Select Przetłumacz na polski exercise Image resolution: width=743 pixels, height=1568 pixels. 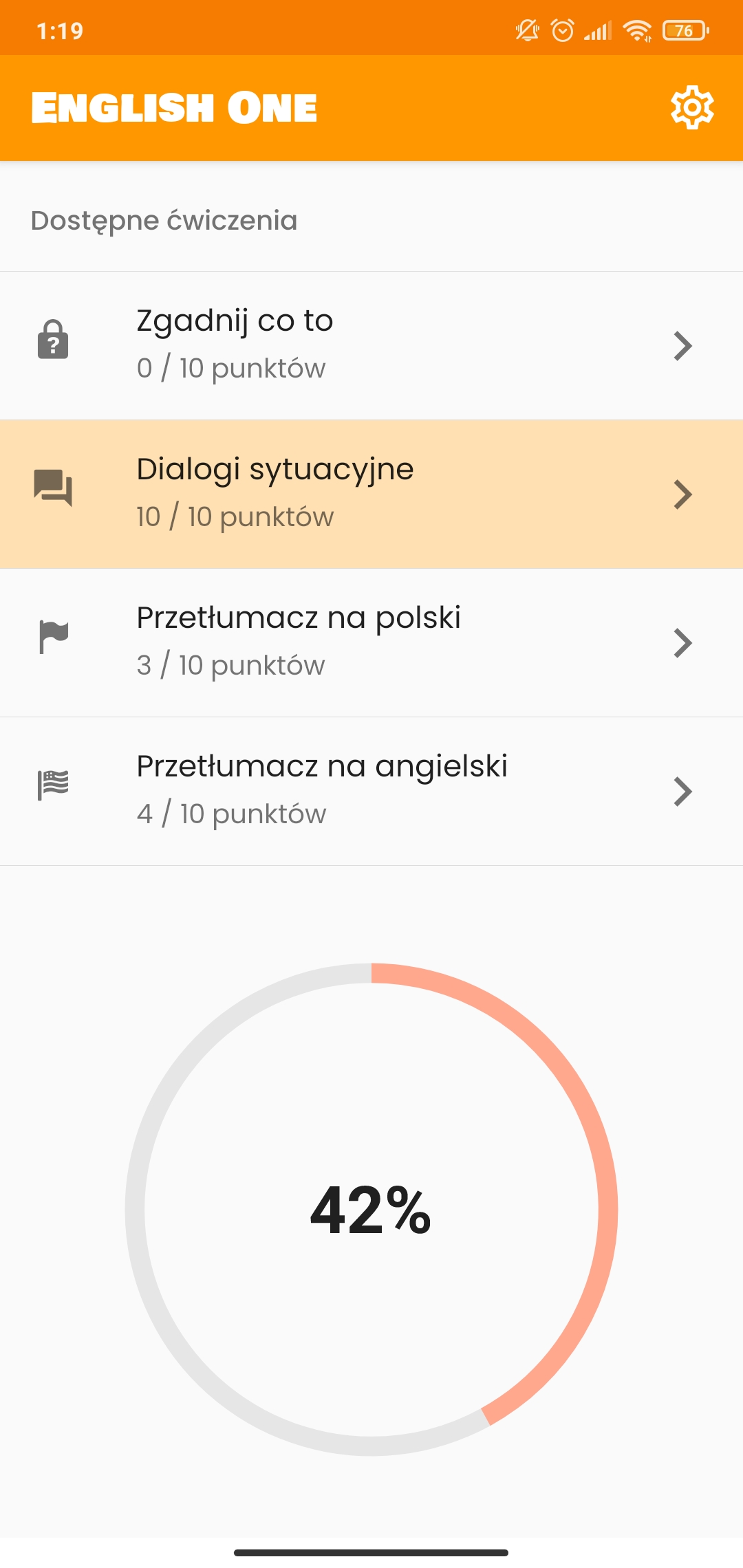tap(371, 642)
